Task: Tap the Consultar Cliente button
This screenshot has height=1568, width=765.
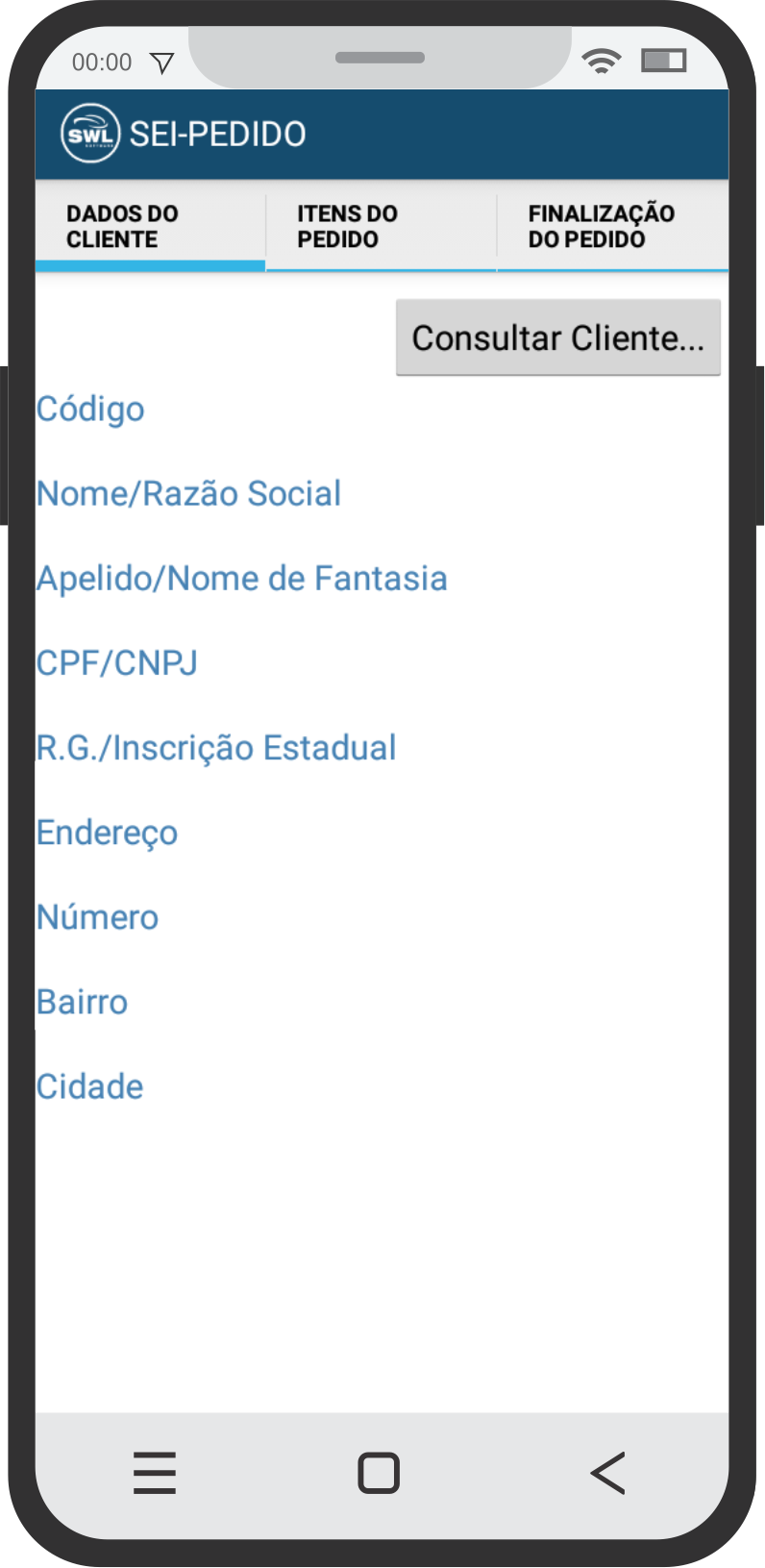Action: point(557,337)
